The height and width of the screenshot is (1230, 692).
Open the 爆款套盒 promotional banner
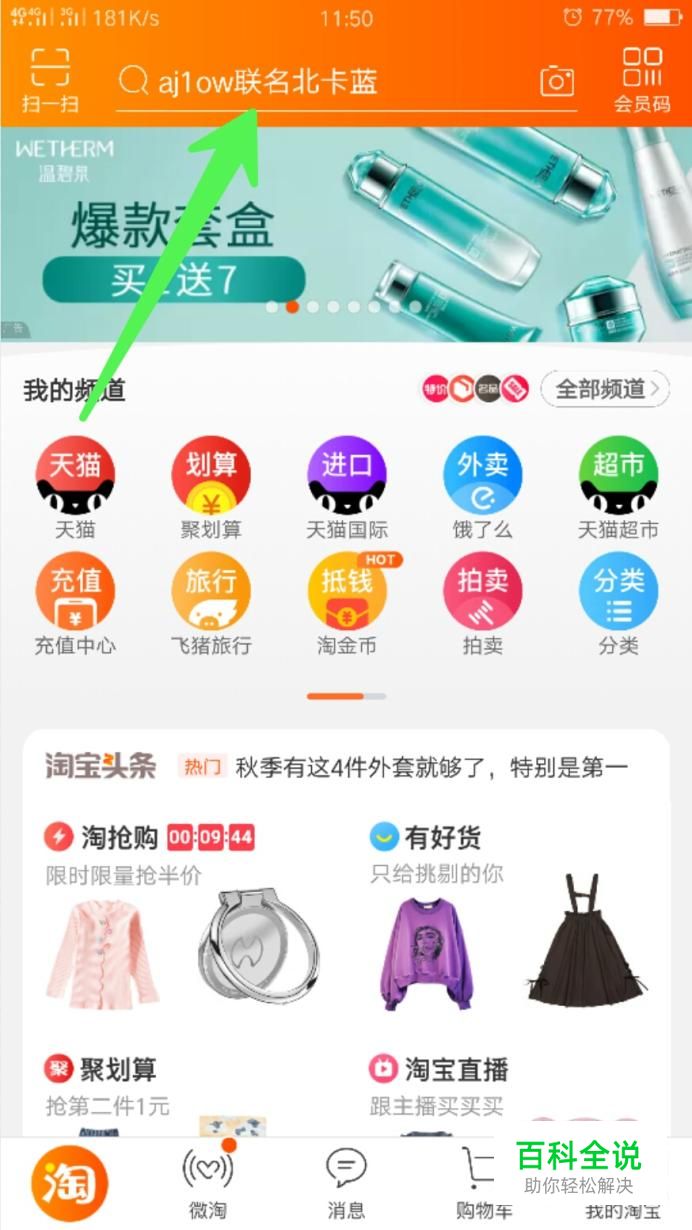[346, 234]
